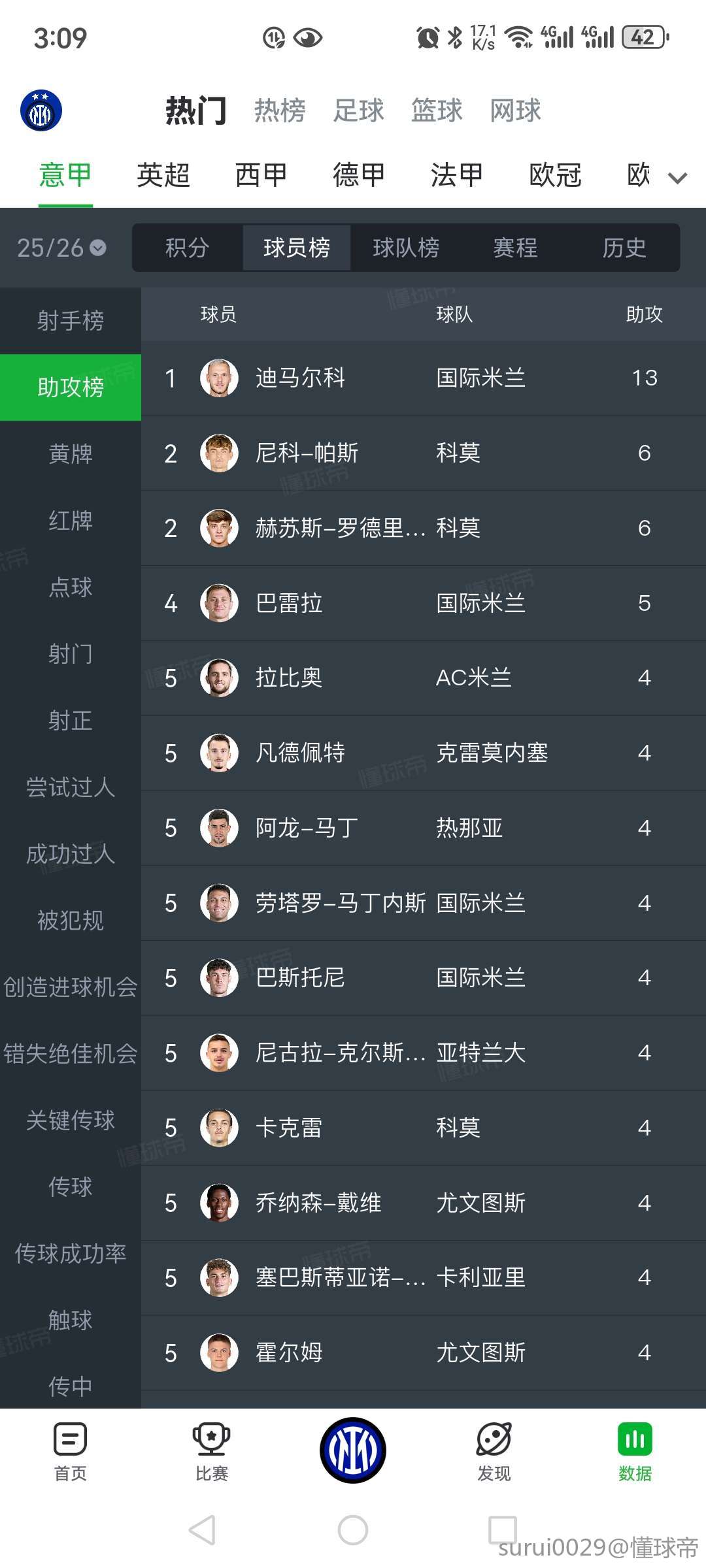706x1568 pixels.
Task: Go to the 比赛 bottom tab
Action: [x=211, y=1452]
